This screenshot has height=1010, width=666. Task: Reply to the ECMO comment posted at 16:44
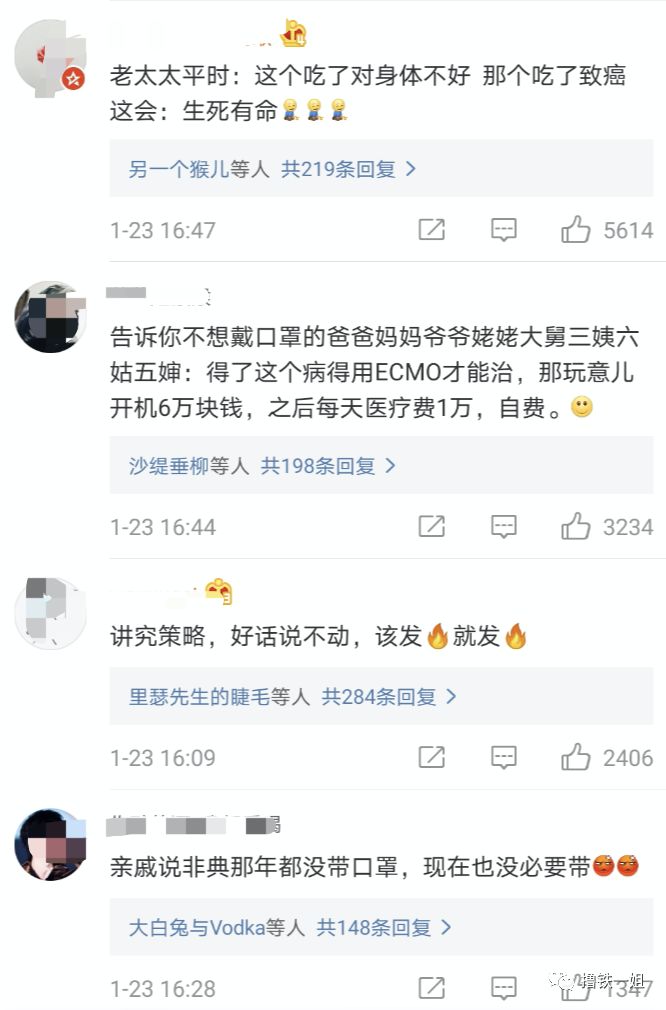[504, 526]
